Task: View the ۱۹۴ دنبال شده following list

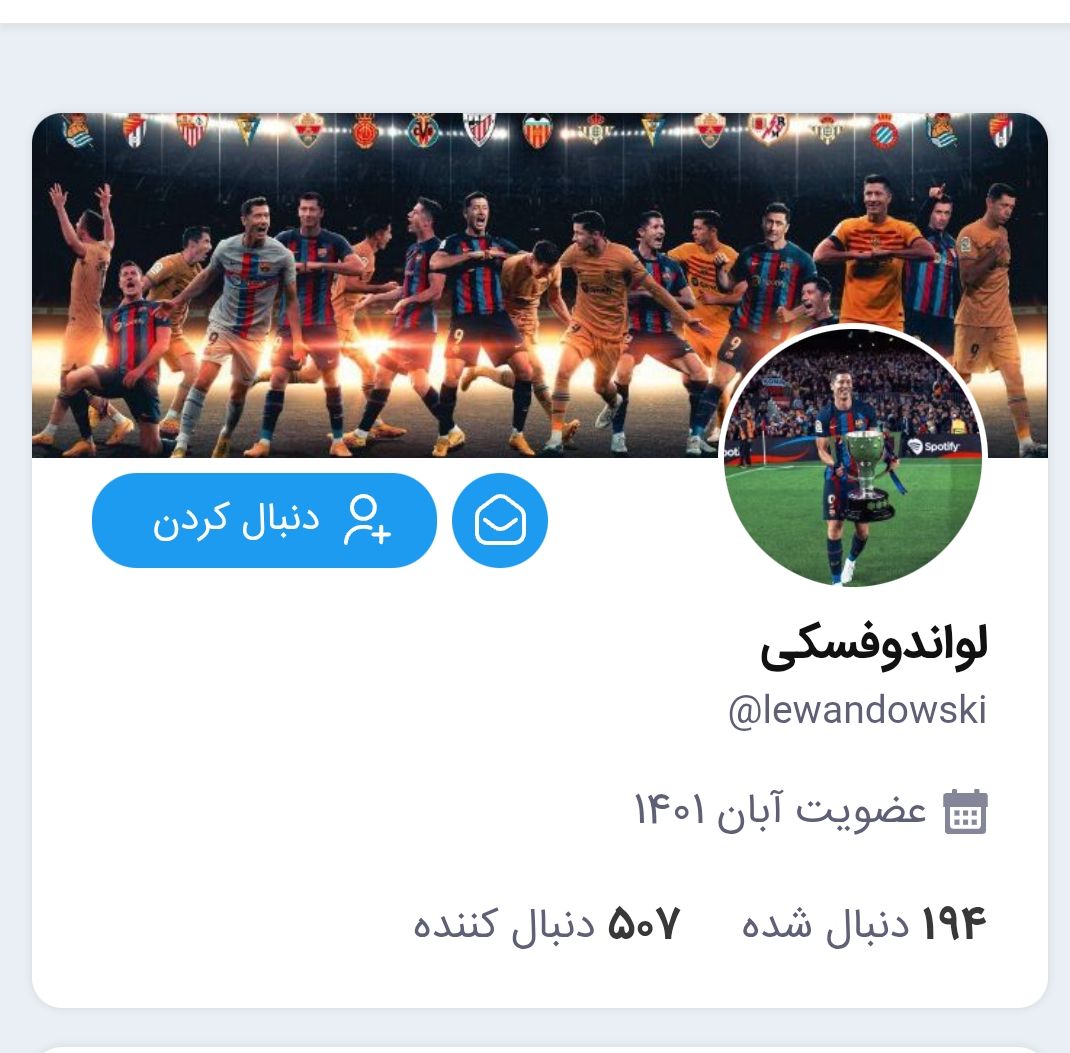Action: [x=864, y=925]
